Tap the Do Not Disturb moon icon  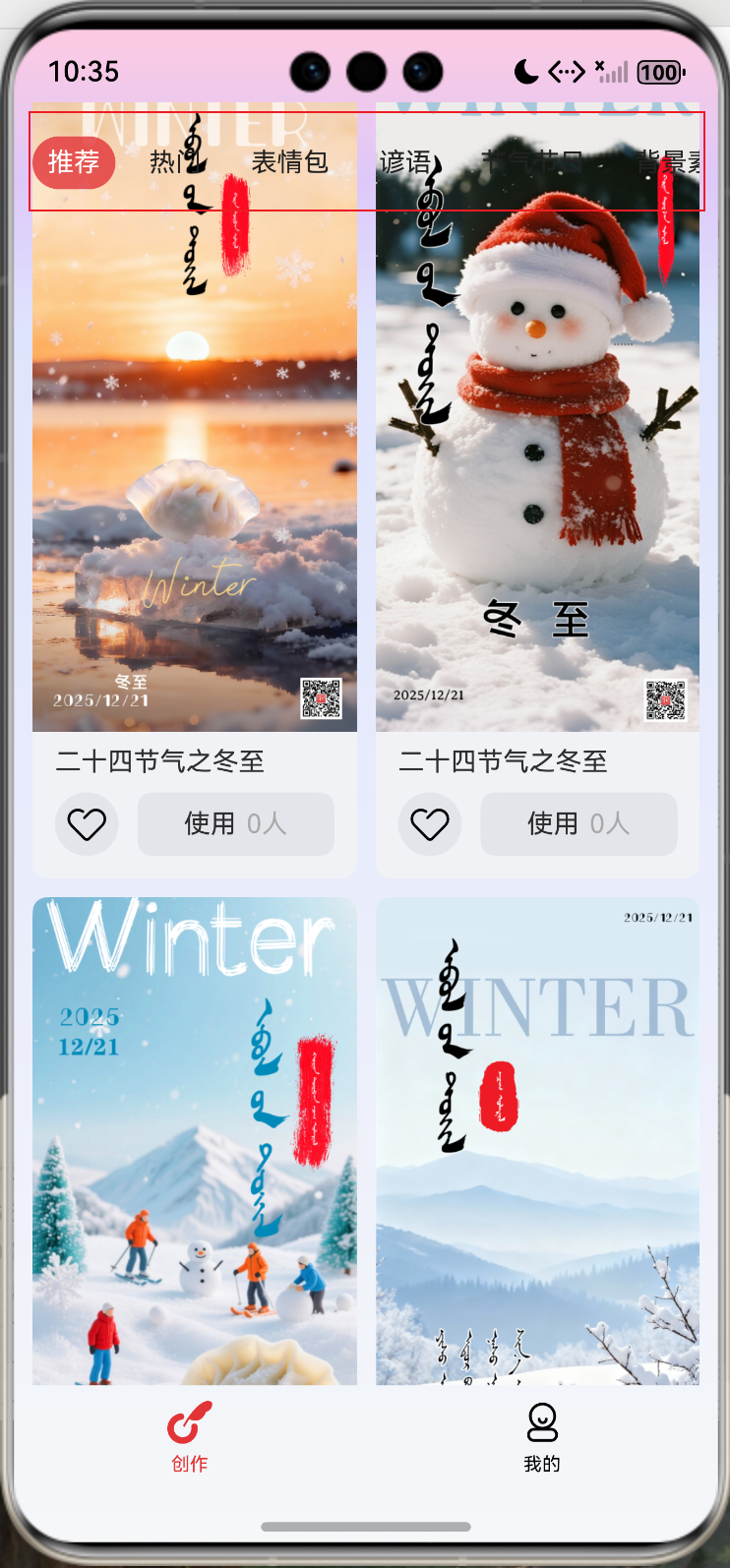[523, 71]
